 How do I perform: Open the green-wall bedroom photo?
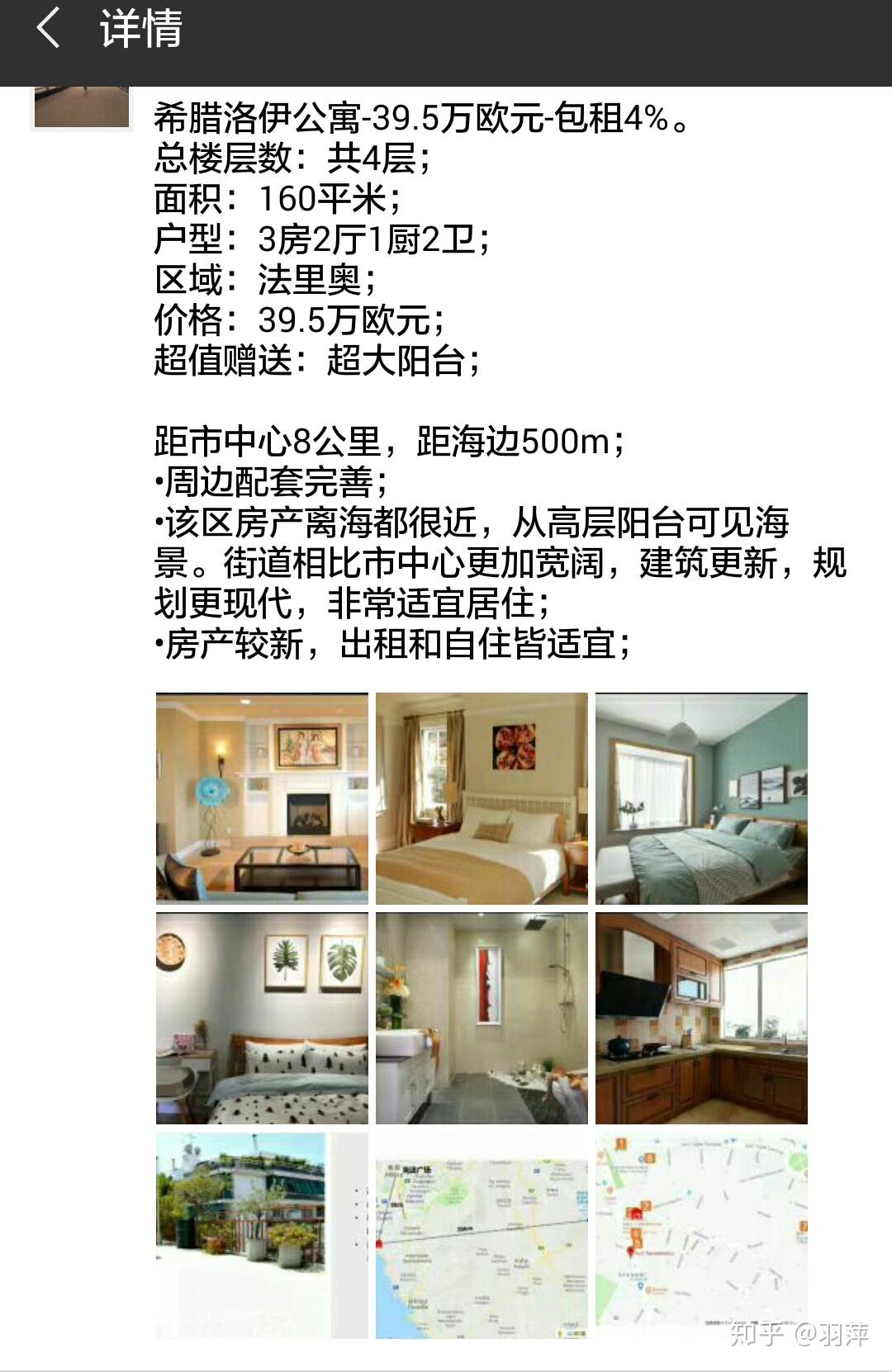[x=701, y=798]
